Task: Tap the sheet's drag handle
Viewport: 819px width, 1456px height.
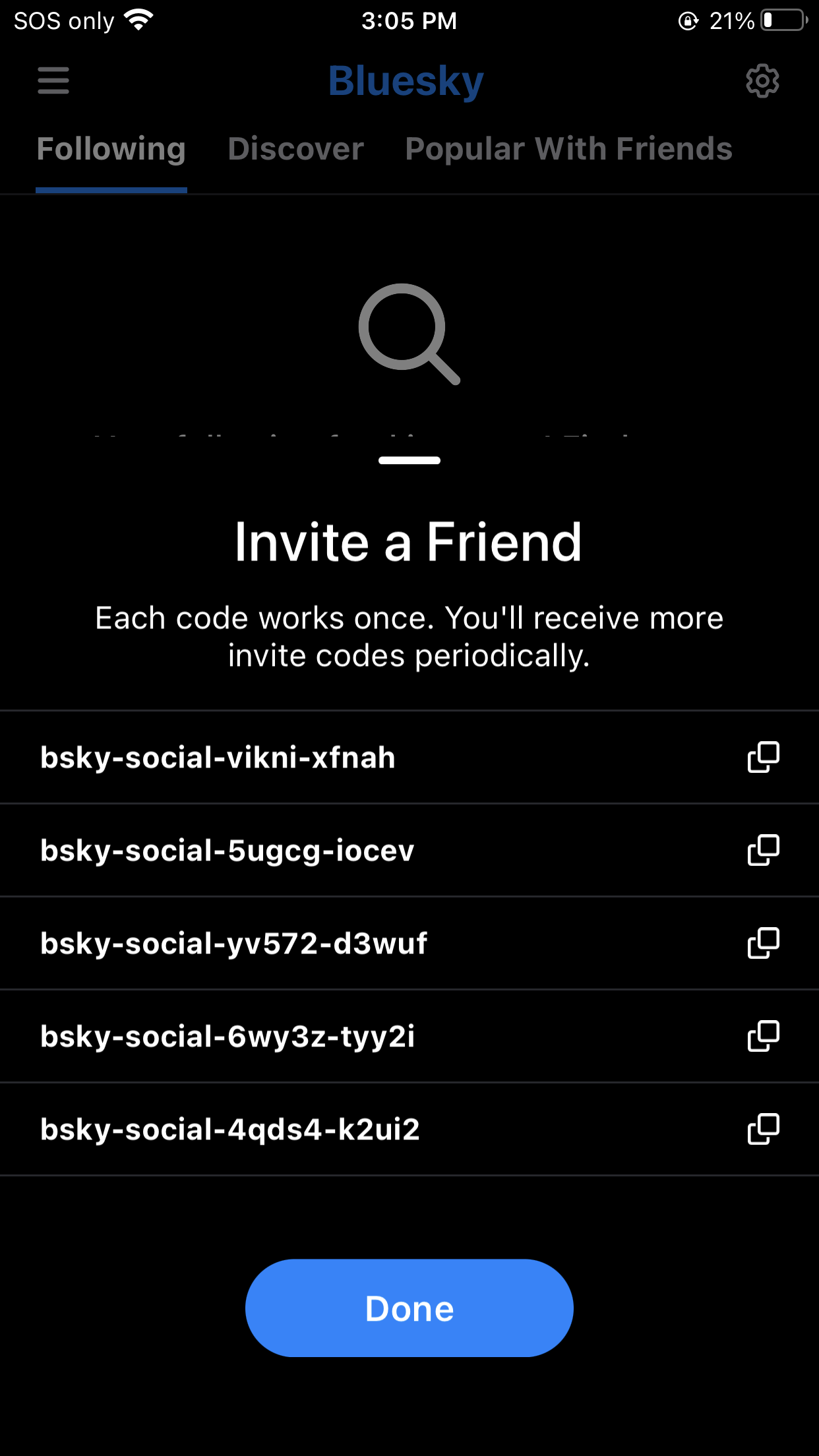Action: click(x=409, y=460)
